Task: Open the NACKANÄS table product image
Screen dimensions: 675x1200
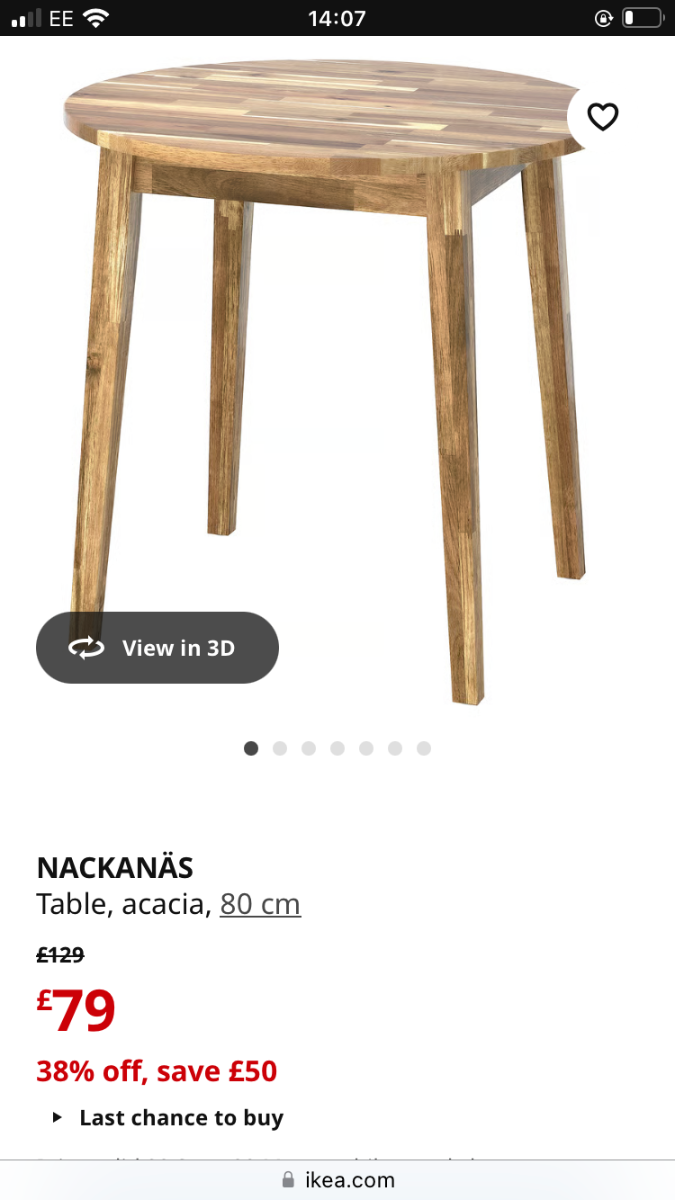Action: click(330, 380)
